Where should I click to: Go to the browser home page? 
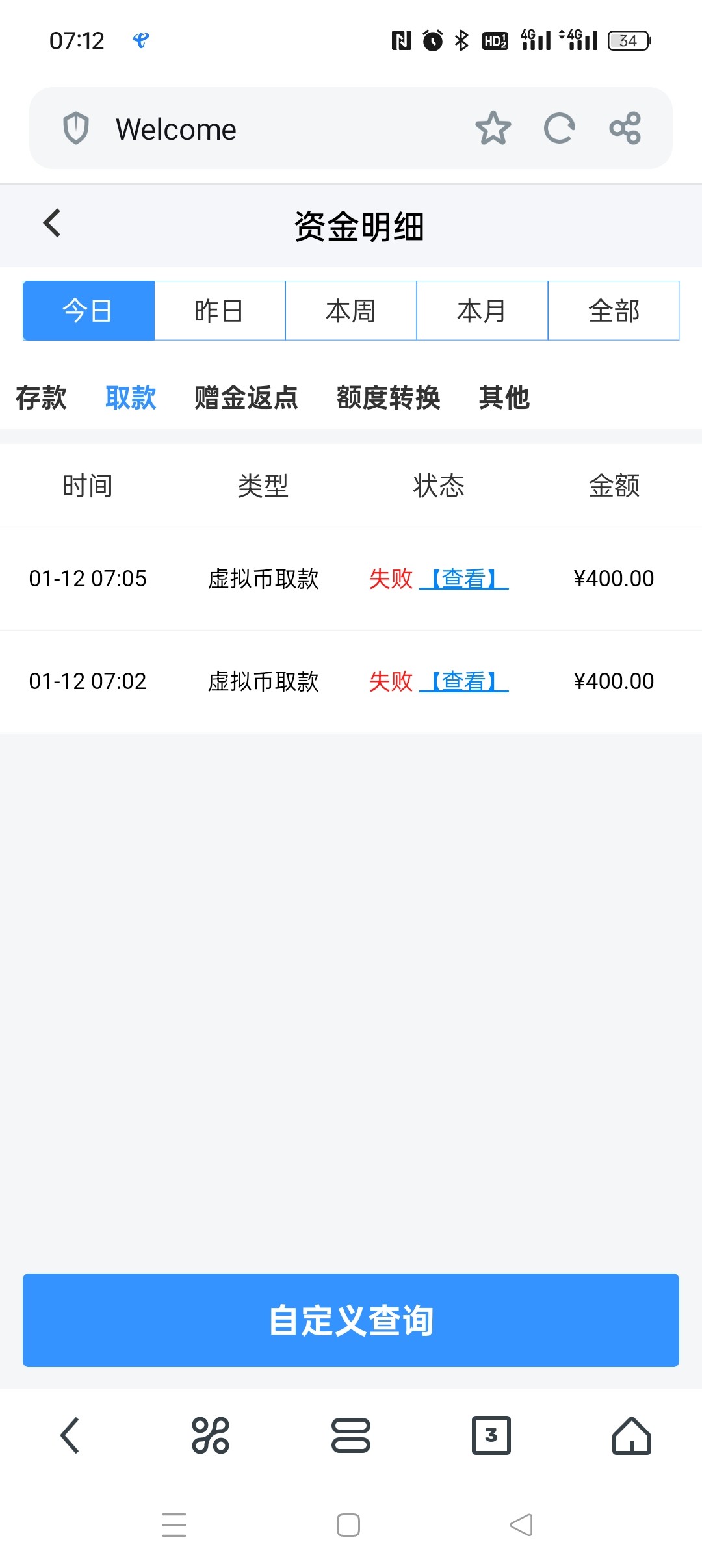pyautogui.click(x=632, y=1435)
